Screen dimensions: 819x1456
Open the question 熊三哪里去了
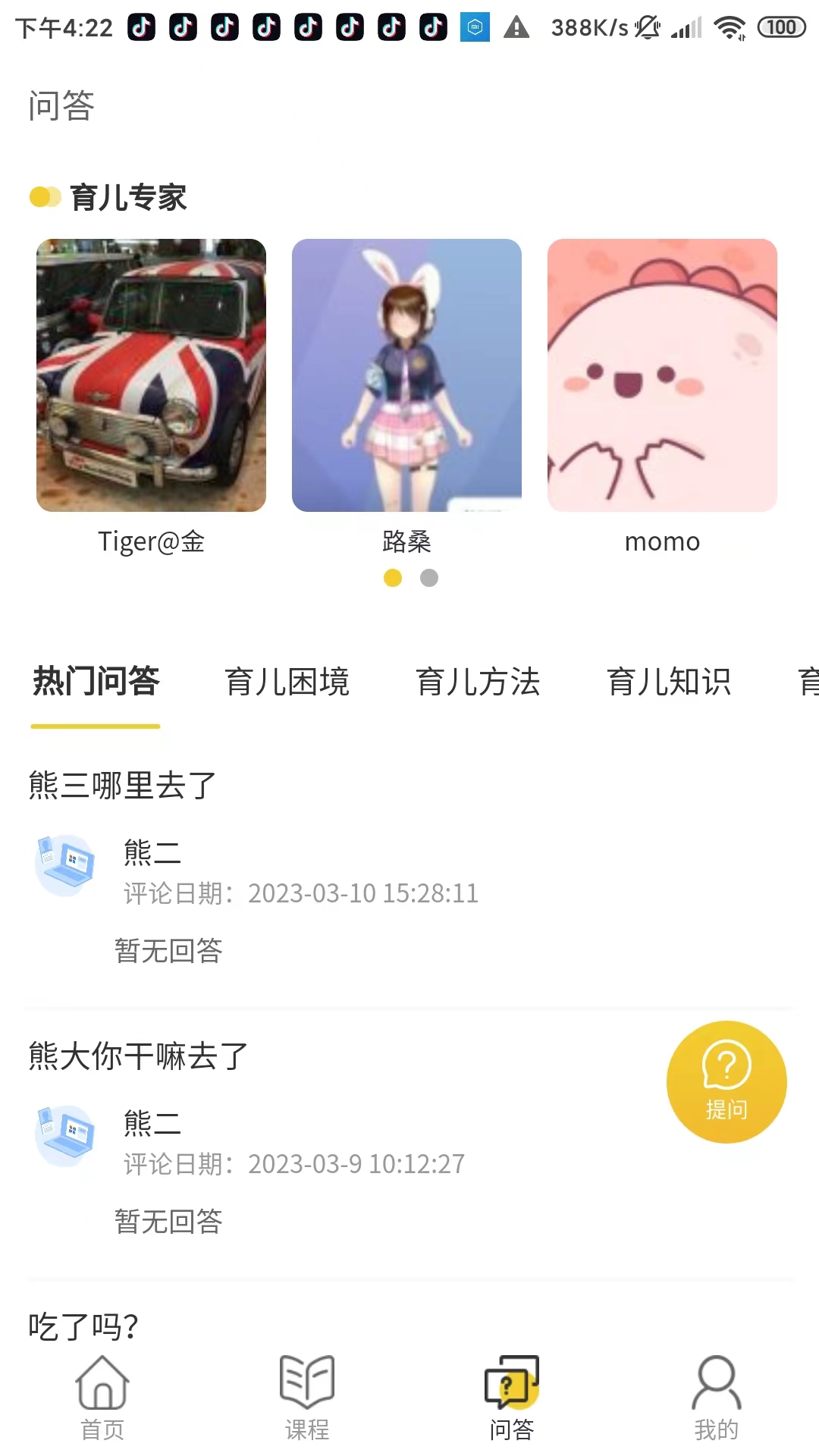click(123, 786)
